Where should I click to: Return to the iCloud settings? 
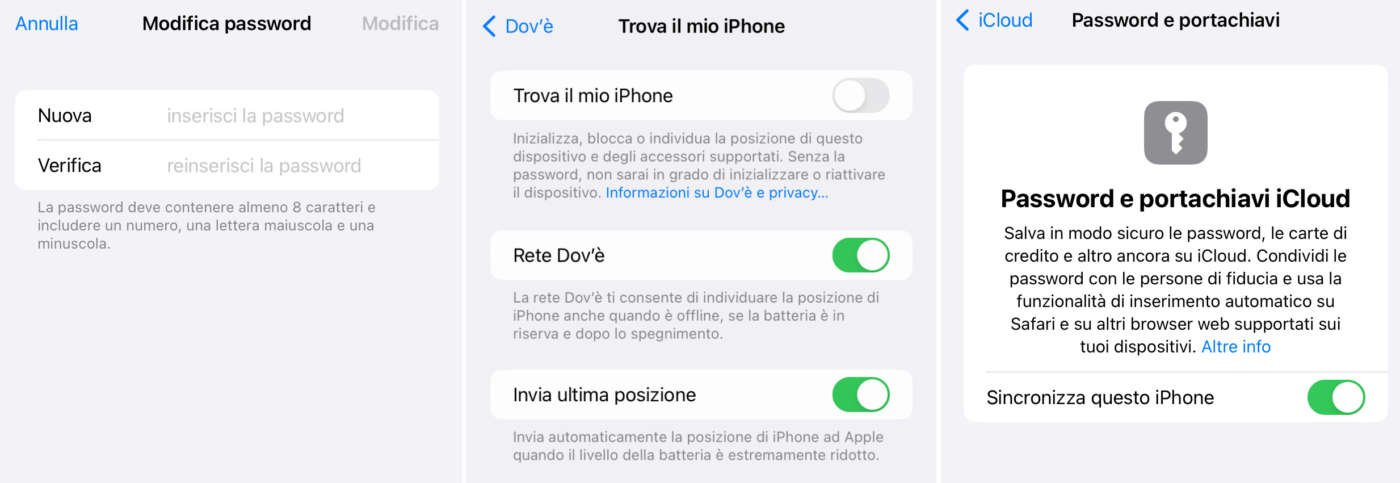(x=994, y=20)
